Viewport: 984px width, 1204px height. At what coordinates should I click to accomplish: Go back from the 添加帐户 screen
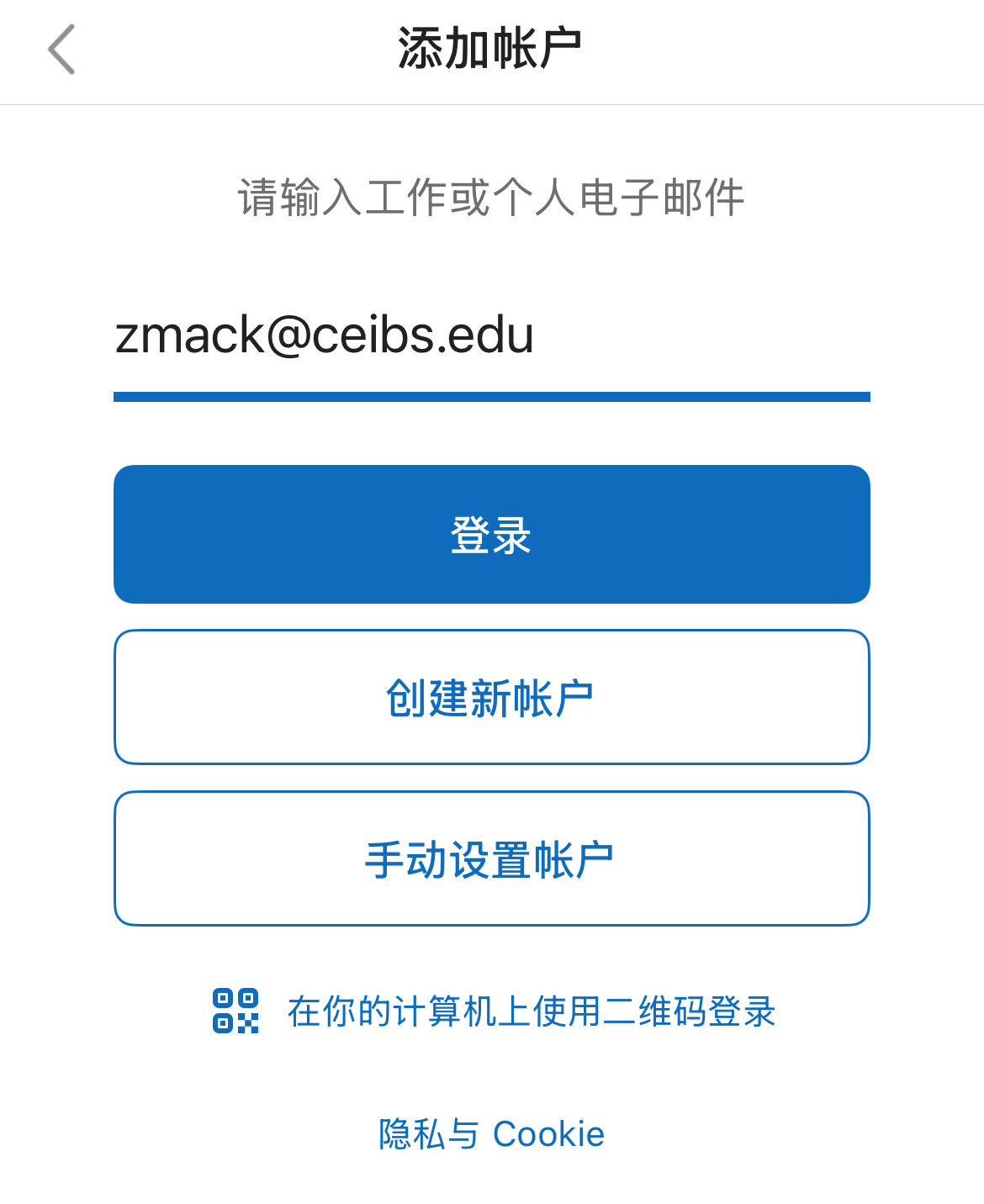coord(62,50)
